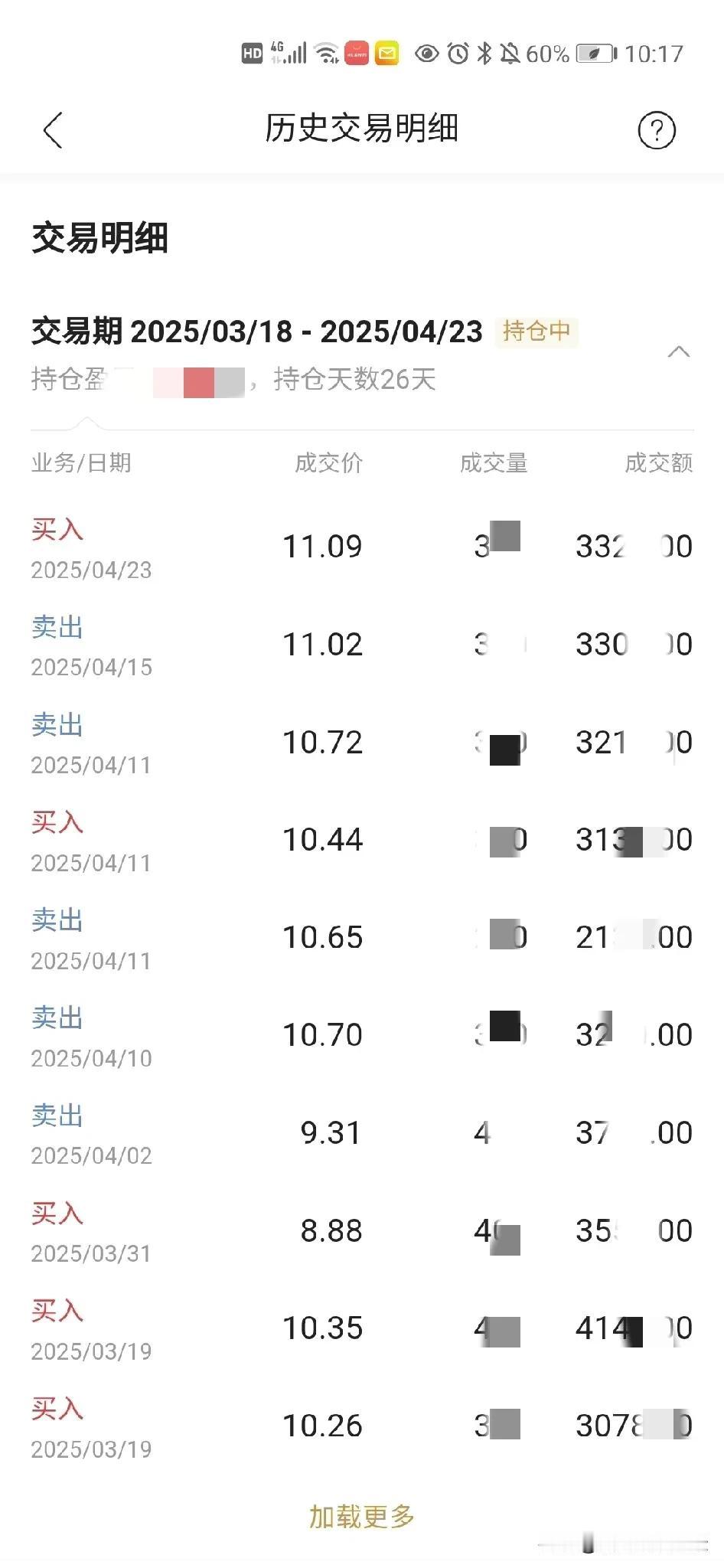The width and height of the screenshot is (724, 1568).
Task: Open the help question mark icon
Action: [x=657, y=129]
